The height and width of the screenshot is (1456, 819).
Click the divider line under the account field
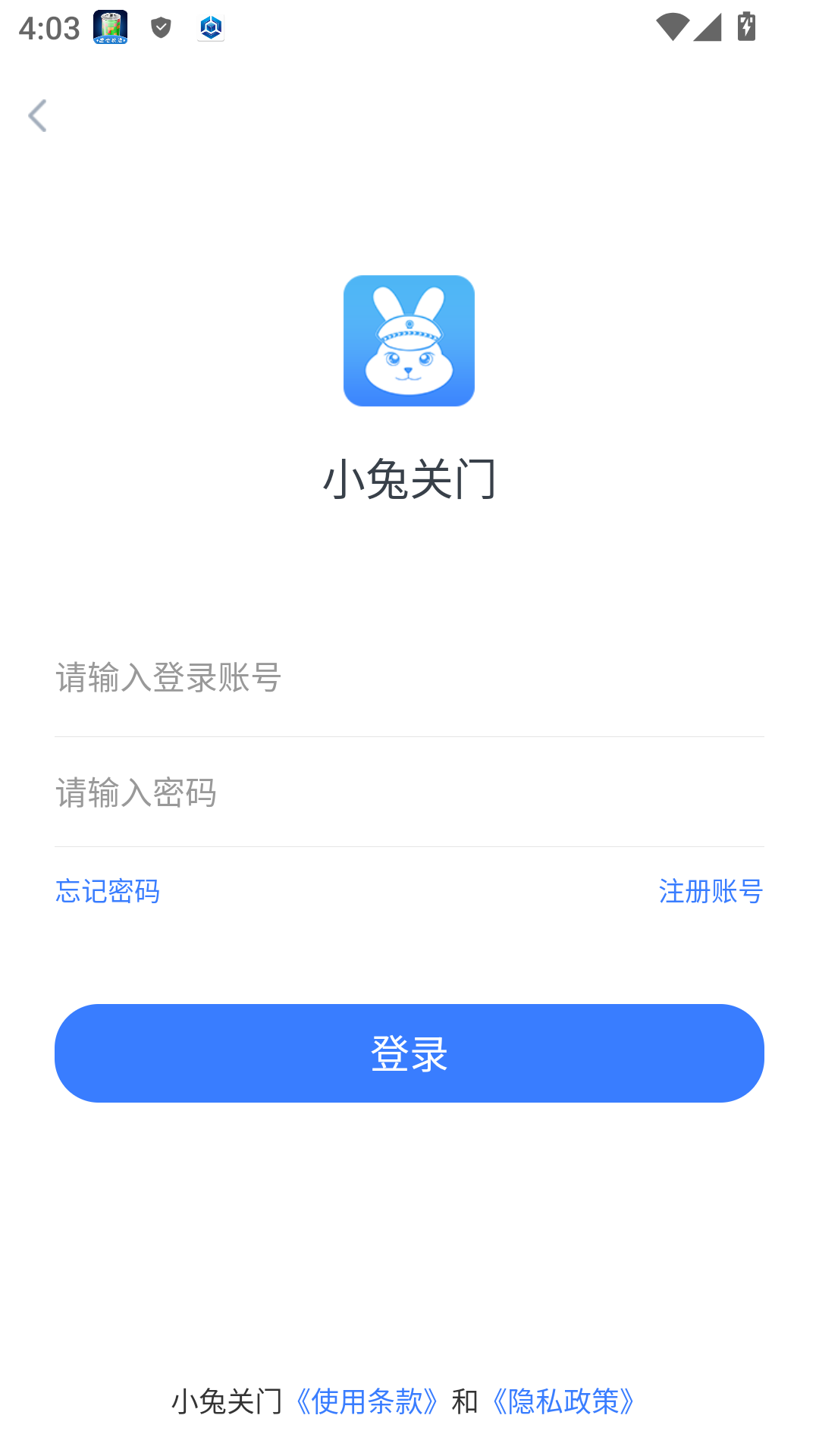(409, 735)
